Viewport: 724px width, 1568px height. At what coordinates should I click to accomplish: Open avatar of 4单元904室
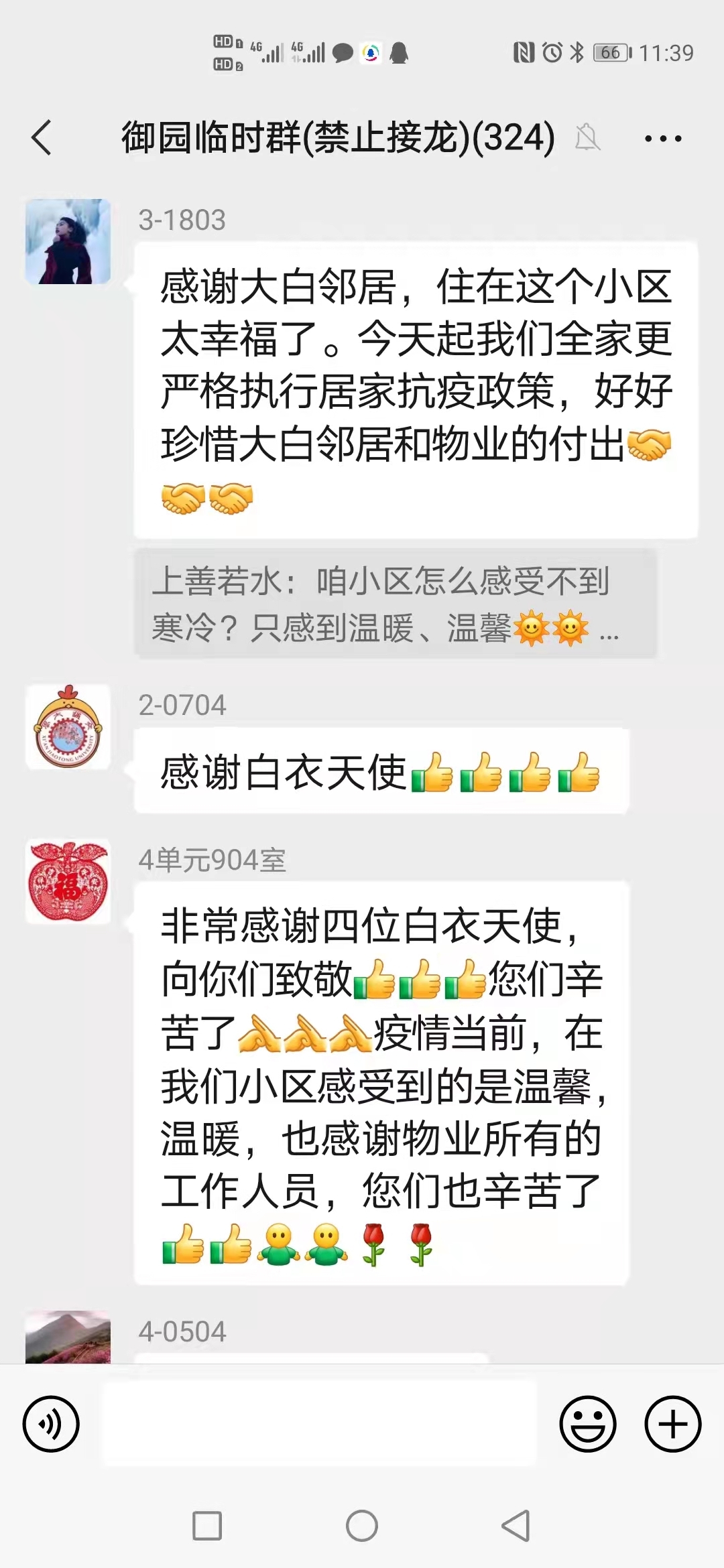pos(68,881)
